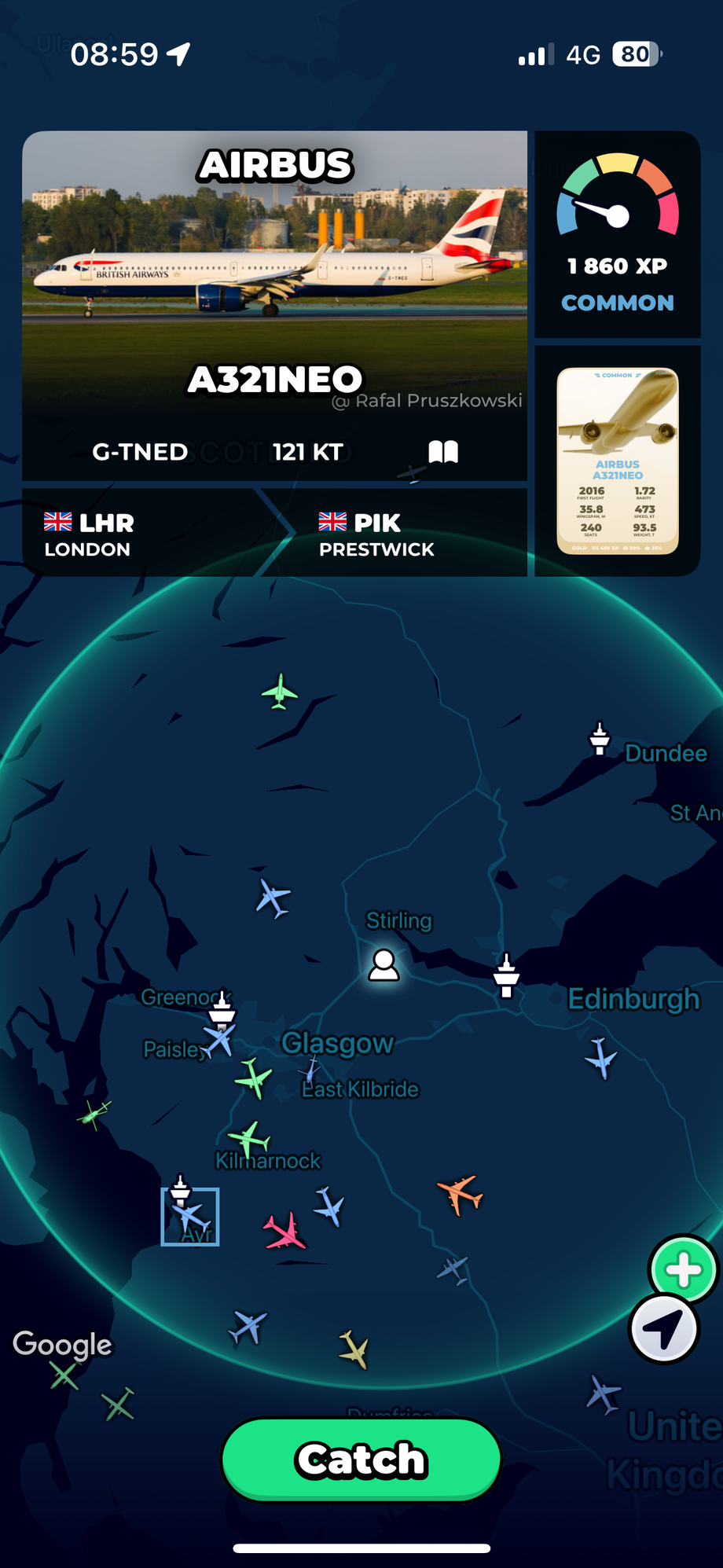Select the yellow plane on the map

354,1349
